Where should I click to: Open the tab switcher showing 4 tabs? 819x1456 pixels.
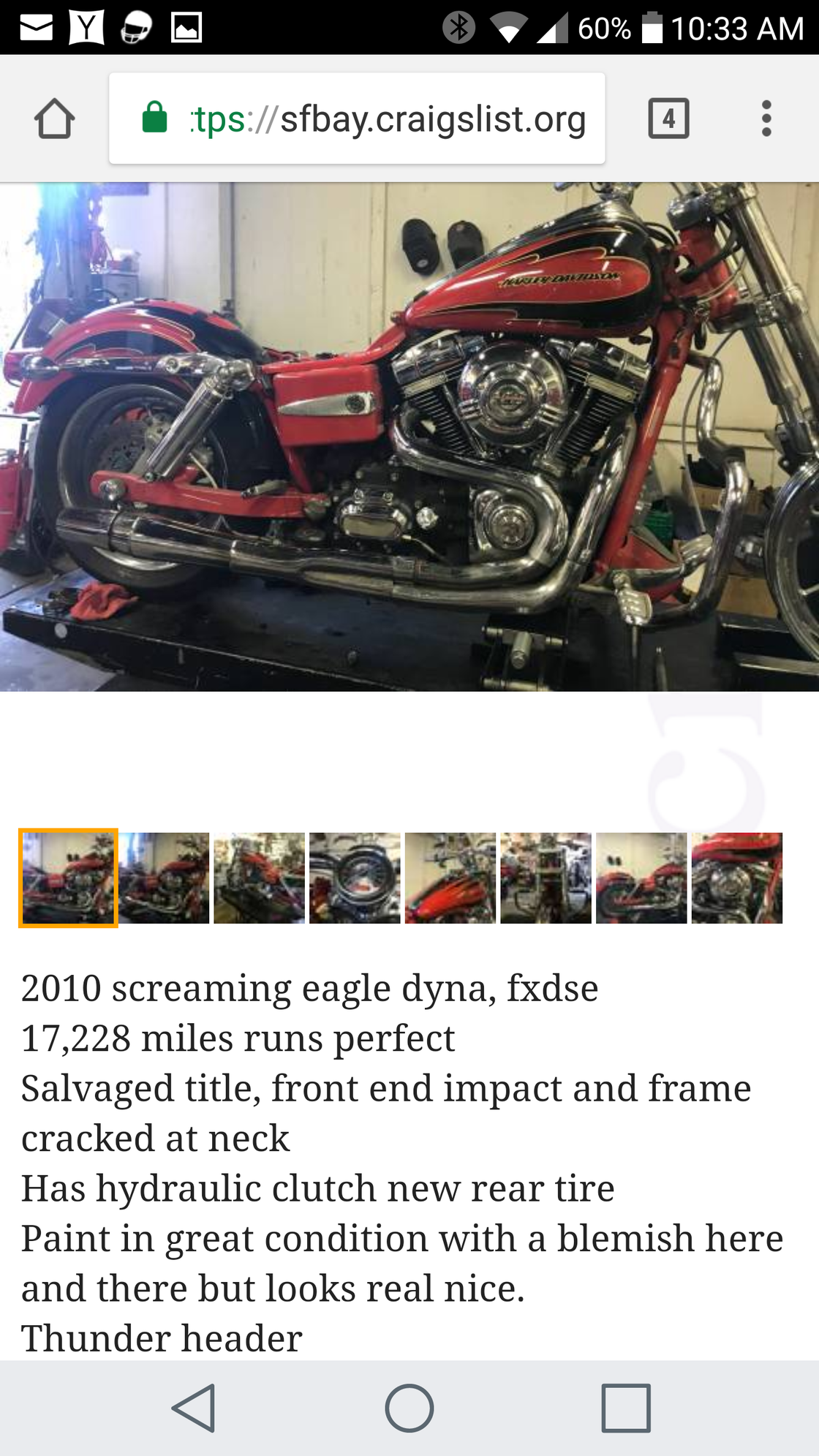tap(668, 118)
